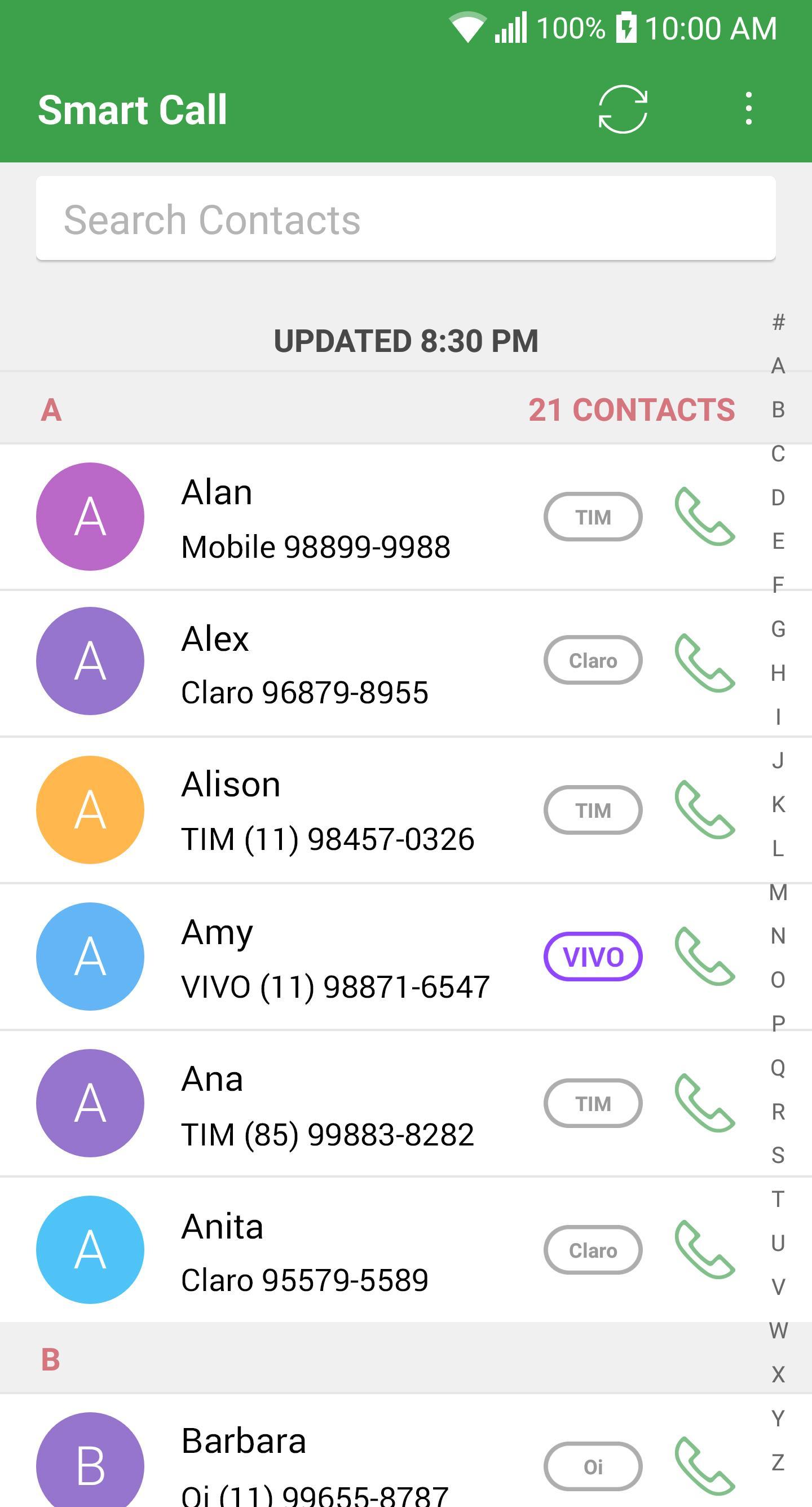Viewport: 812px width, 1507px height.
Task: Select Amy's blue avatar circle
Action: pyautogui.click(x=90, y=957)
